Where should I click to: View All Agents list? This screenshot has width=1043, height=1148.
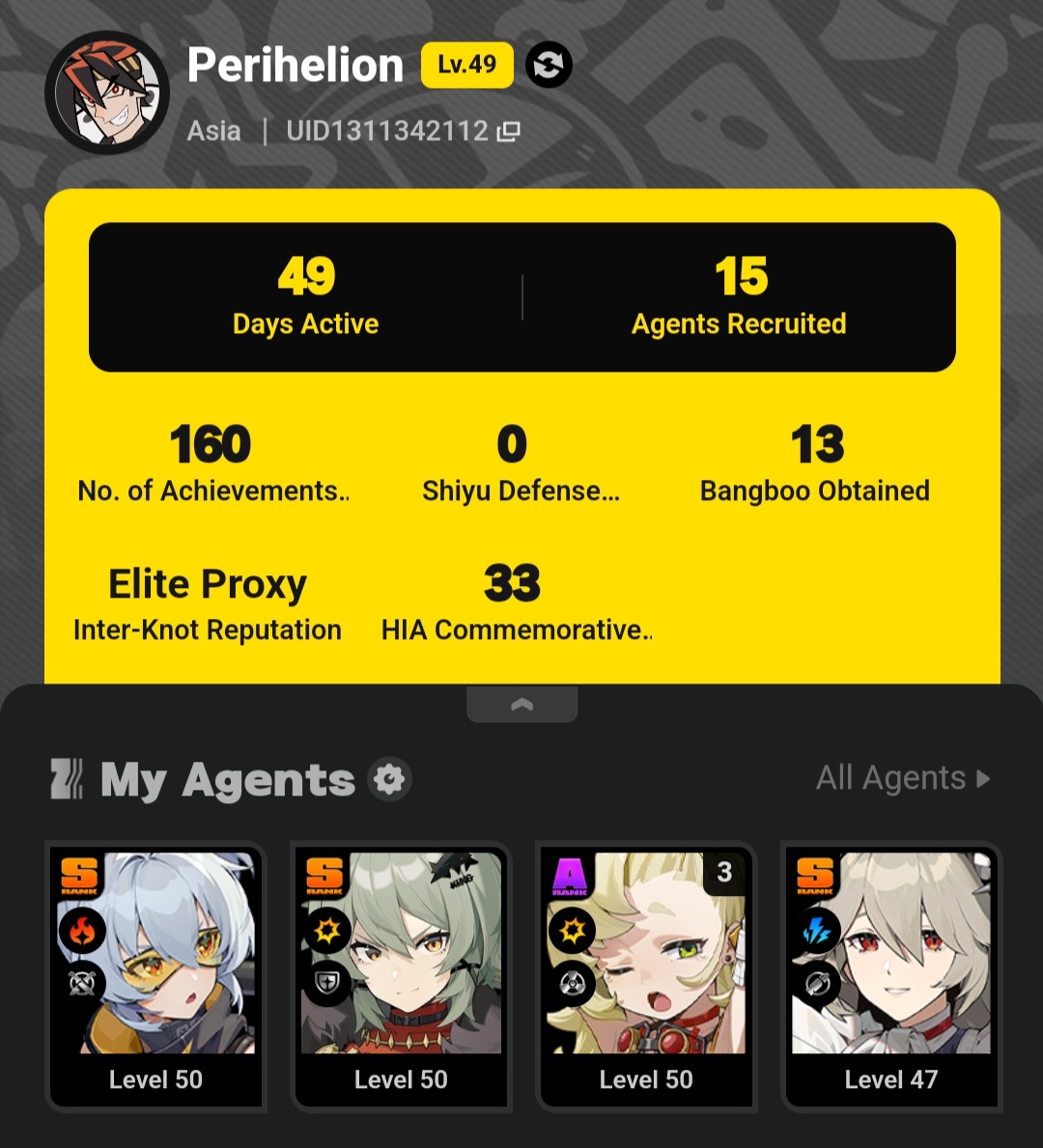[902, 778]
